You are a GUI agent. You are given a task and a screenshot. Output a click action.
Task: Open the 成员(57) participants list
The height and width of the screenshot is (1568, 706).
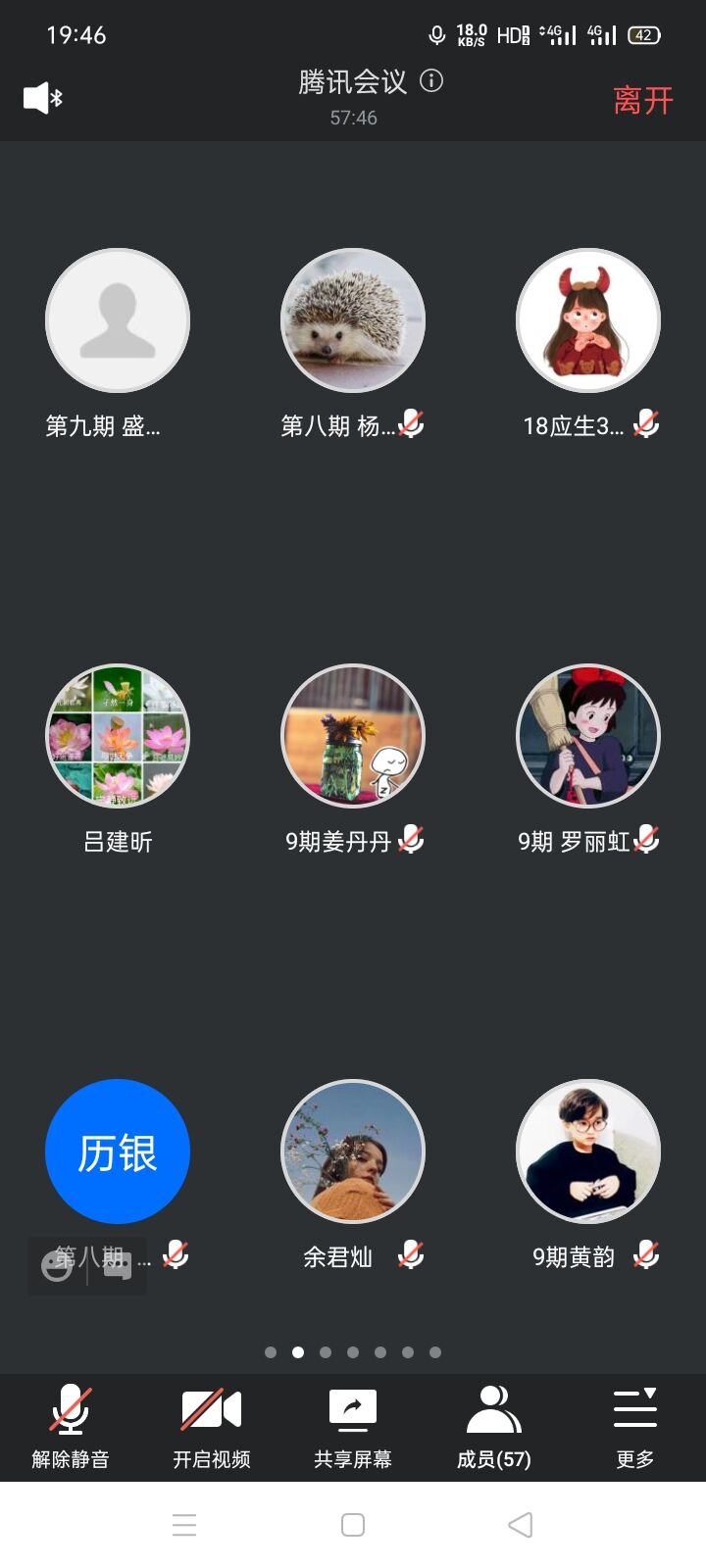point(494,1427)
